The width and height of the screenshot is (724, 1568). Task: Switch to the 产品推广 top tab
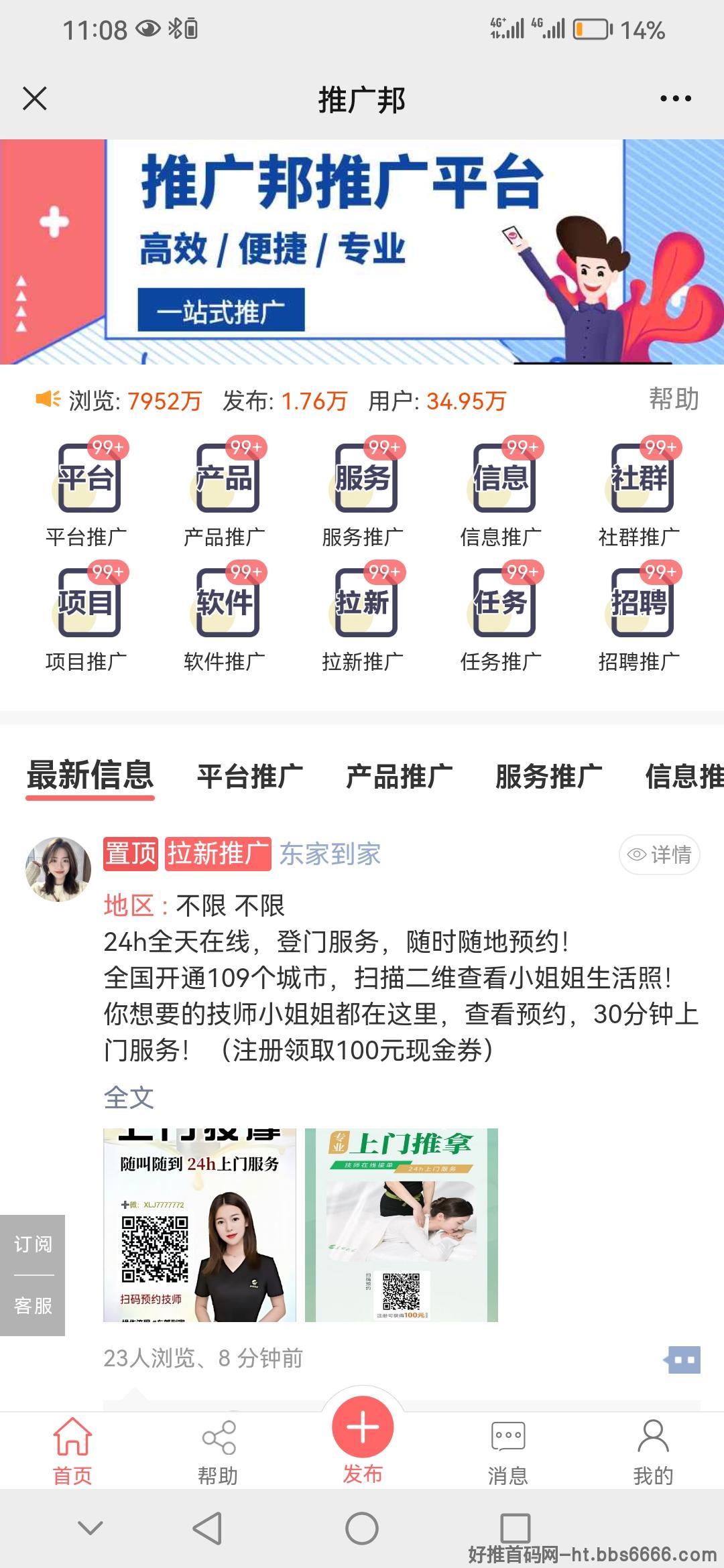(399, 776)
